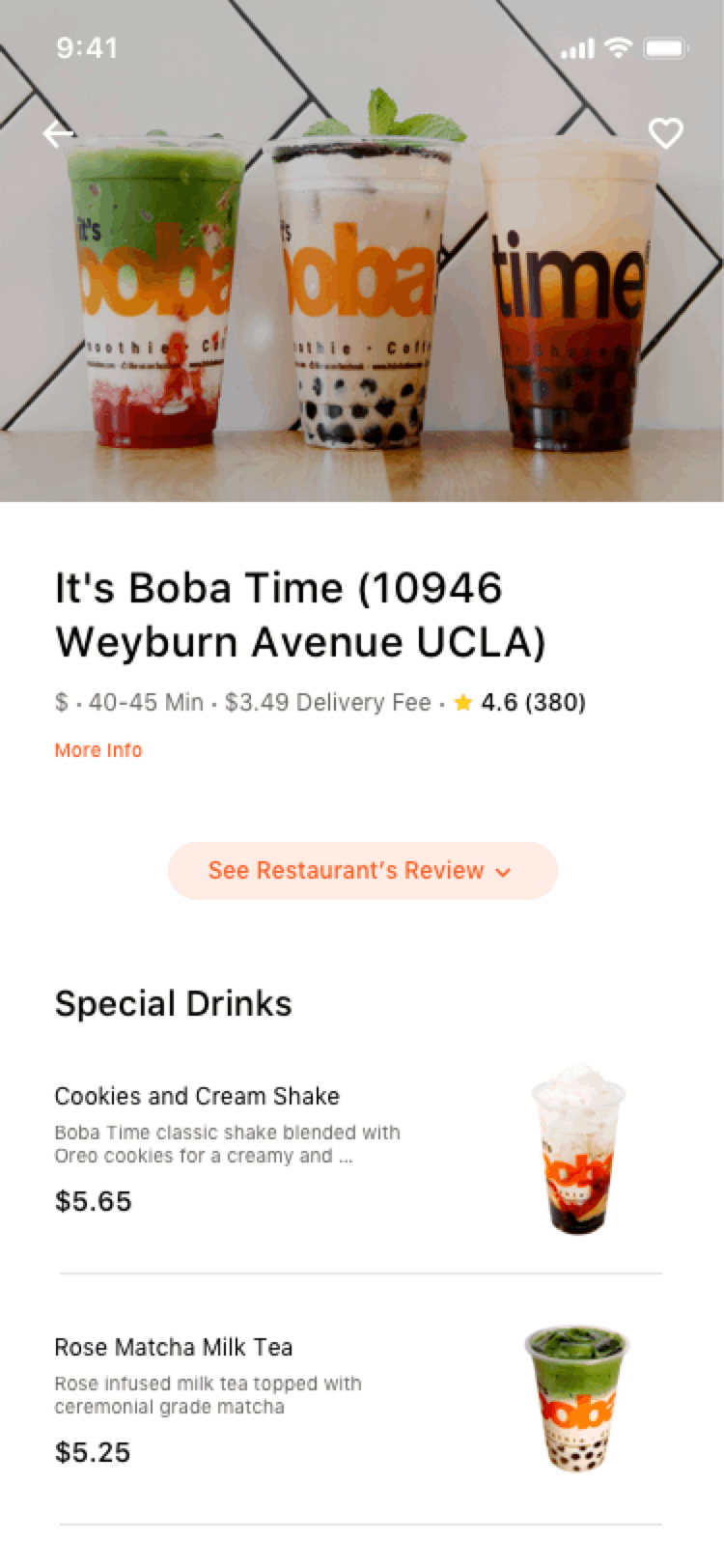Go back using the arrow icon
Viewport: 724px width, 1568px height.
point(59,133)
